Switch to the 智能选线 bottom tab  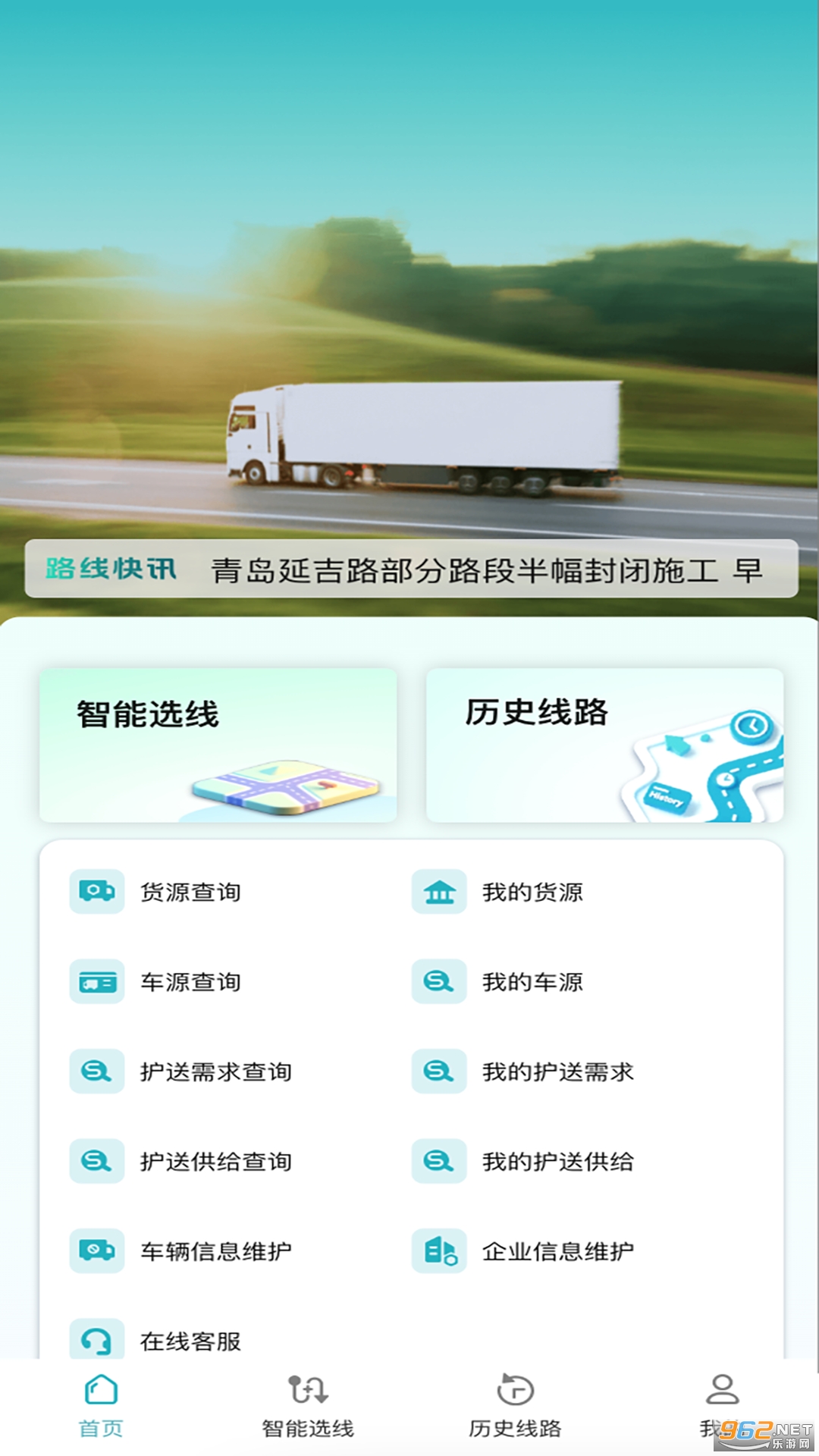307,1406
